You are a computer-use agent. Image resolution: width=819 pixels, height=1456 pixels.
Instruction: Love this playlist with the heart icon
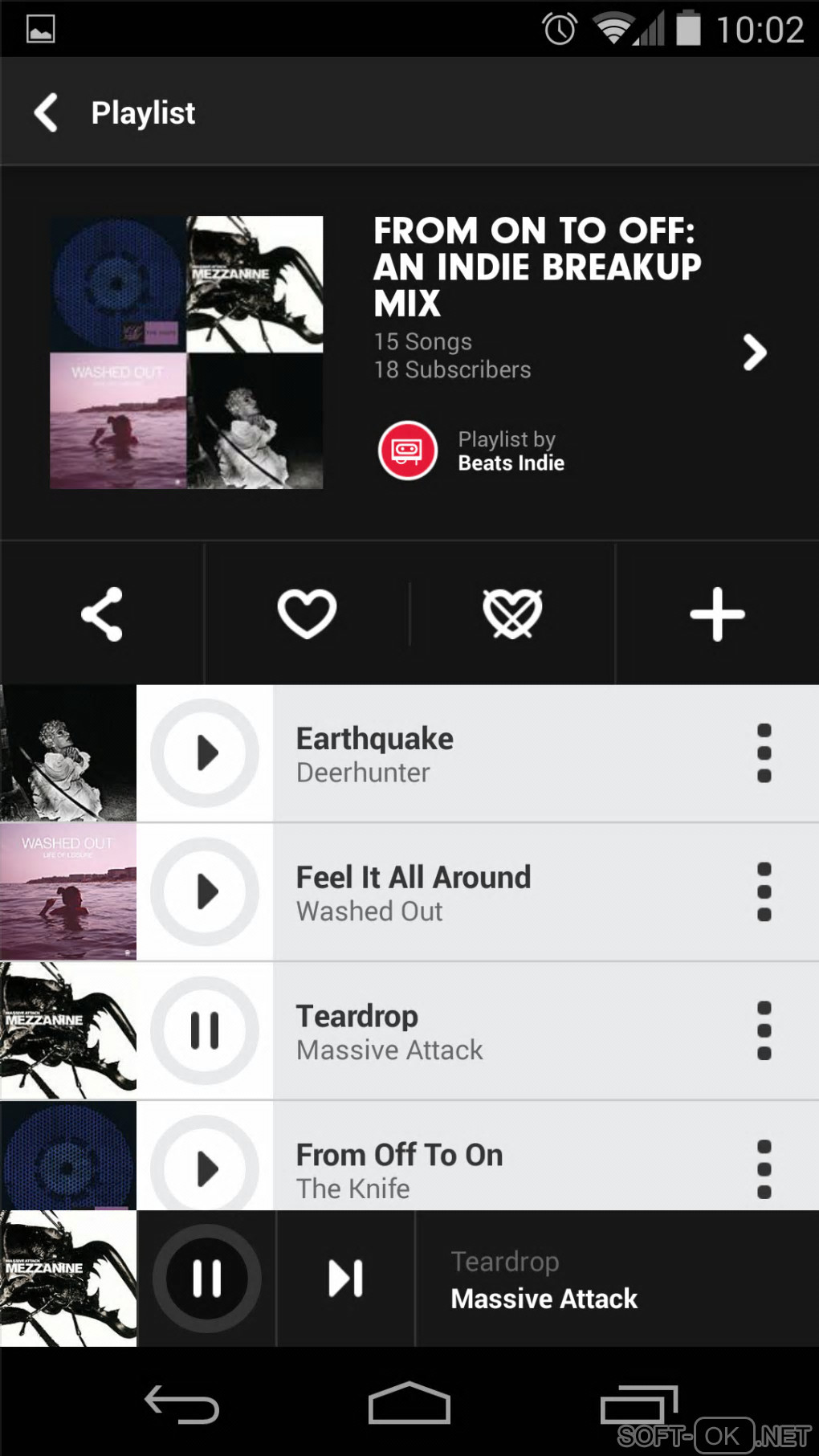(307, 614)
